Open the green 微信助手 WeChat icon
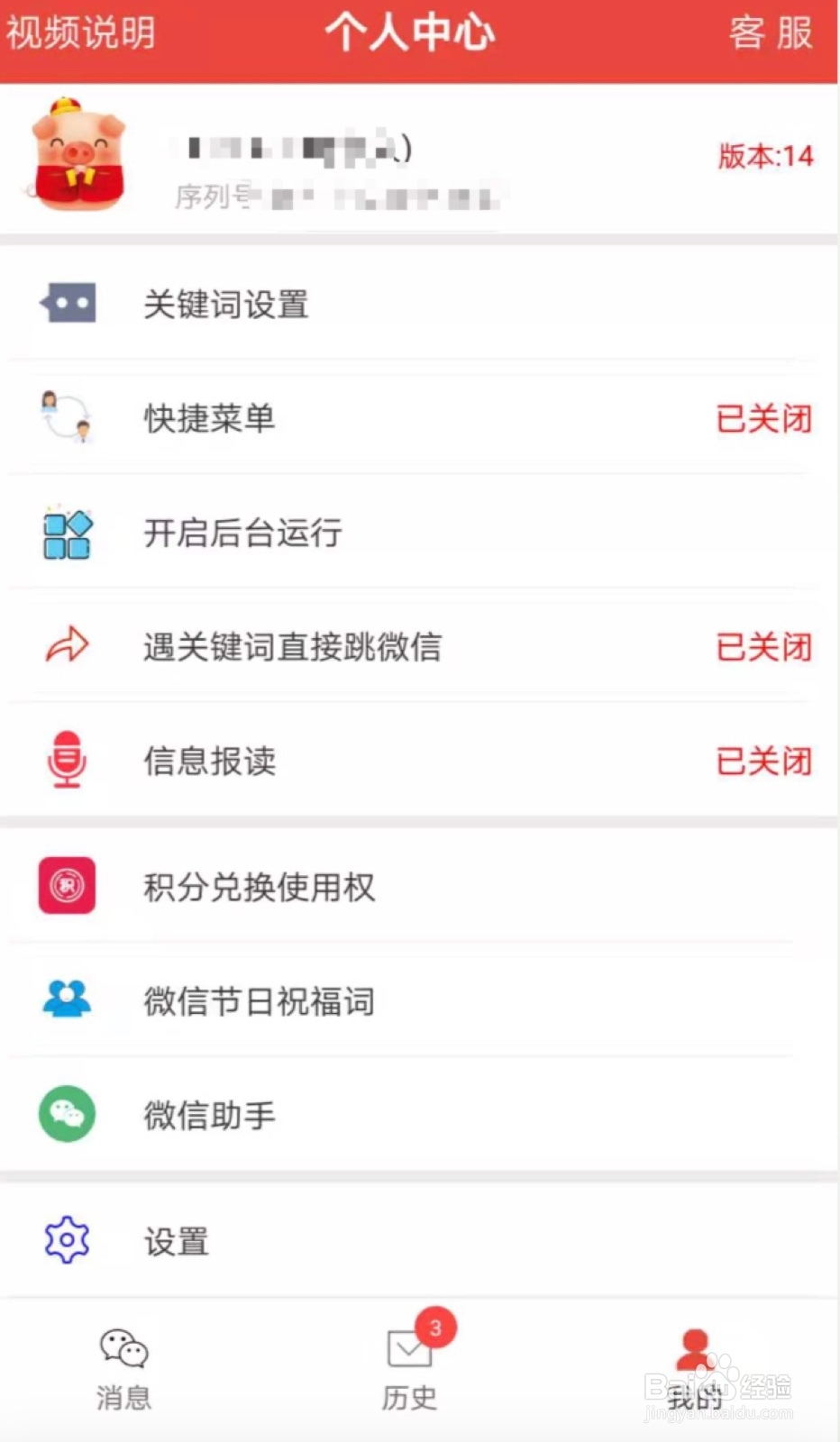Image resolution: width=840 pixels, height=1442 pixels. point(66,1114)
